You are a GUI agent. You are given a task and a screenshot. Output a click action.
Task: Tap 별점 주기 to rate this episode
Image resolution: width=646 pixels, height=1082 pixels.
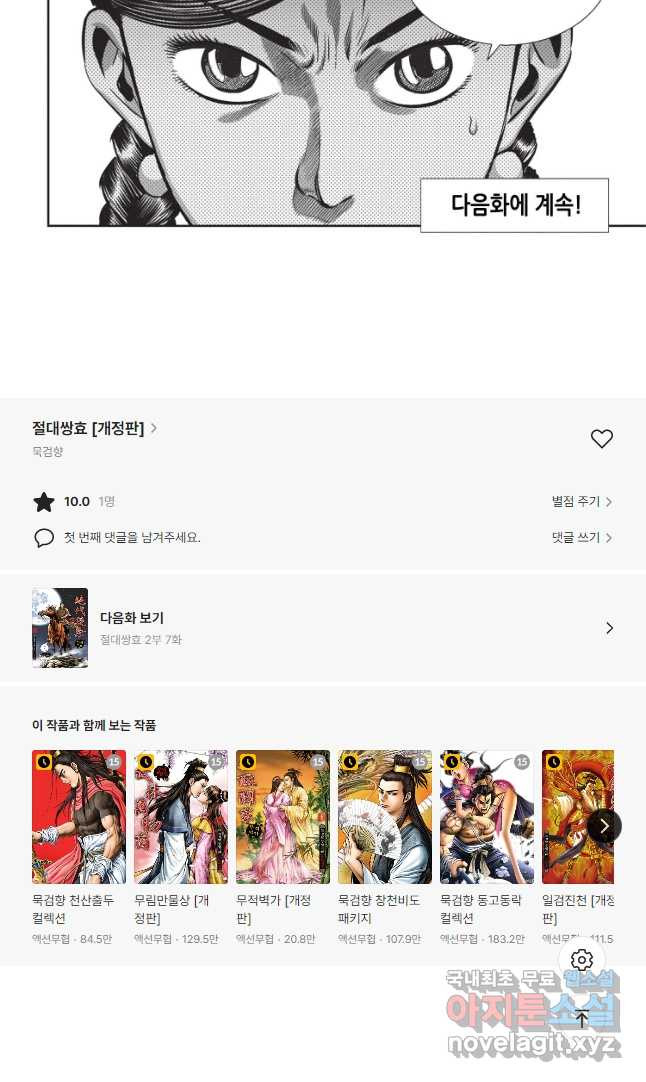[581, 502]
